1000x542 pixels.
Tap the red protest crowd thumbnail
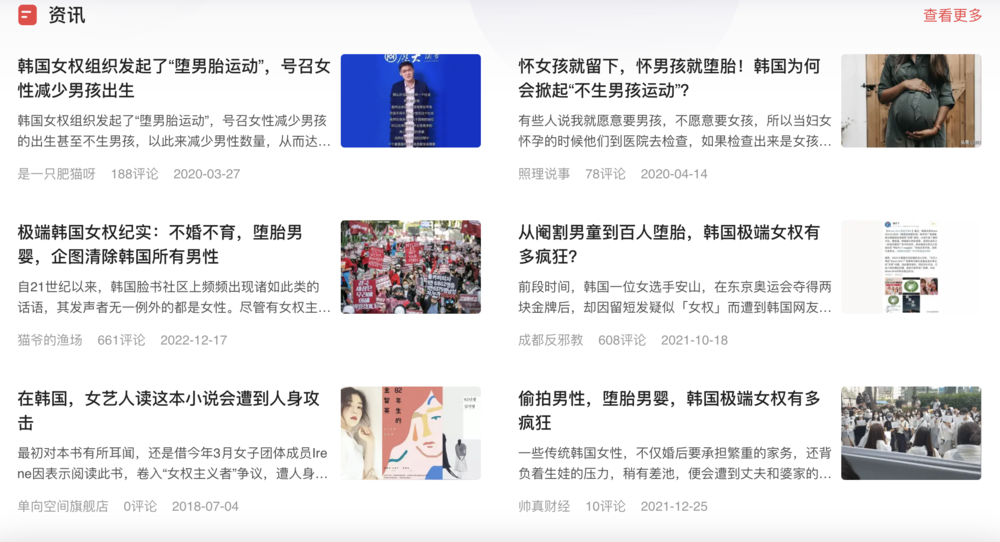point(410,267)
